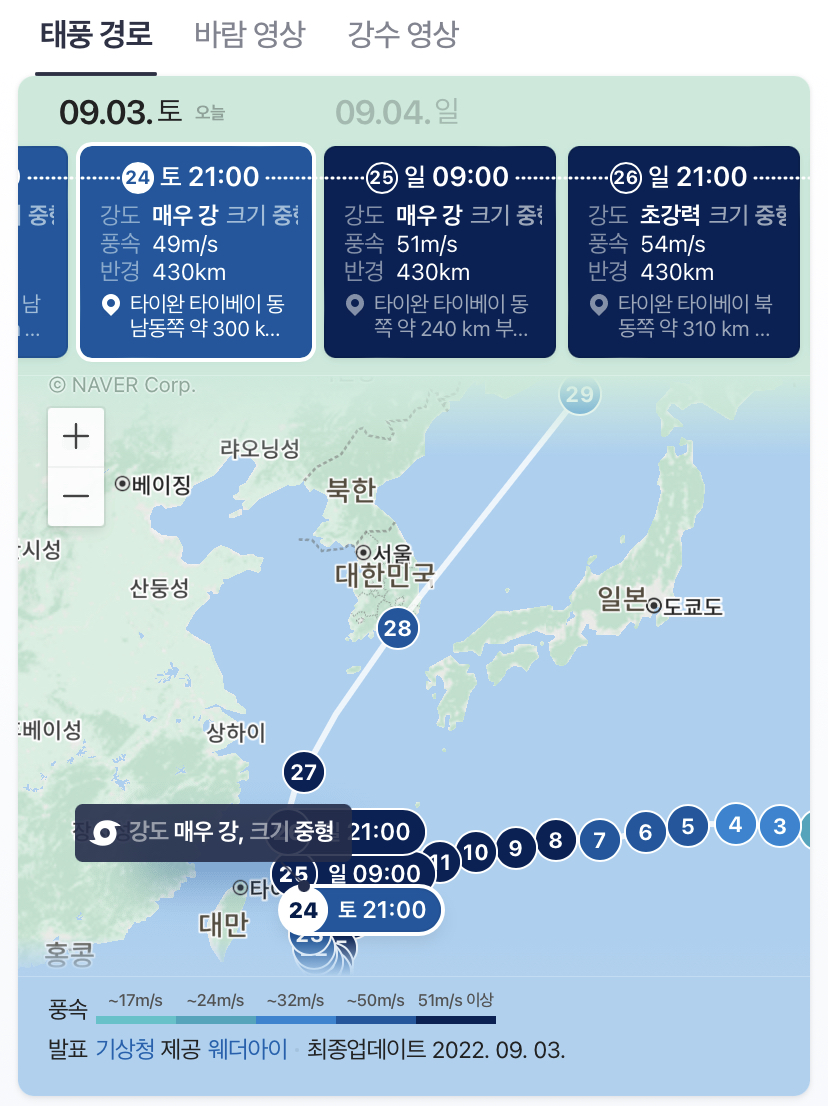
Task: Tap past track point 7
Action: tap(600, 840)
